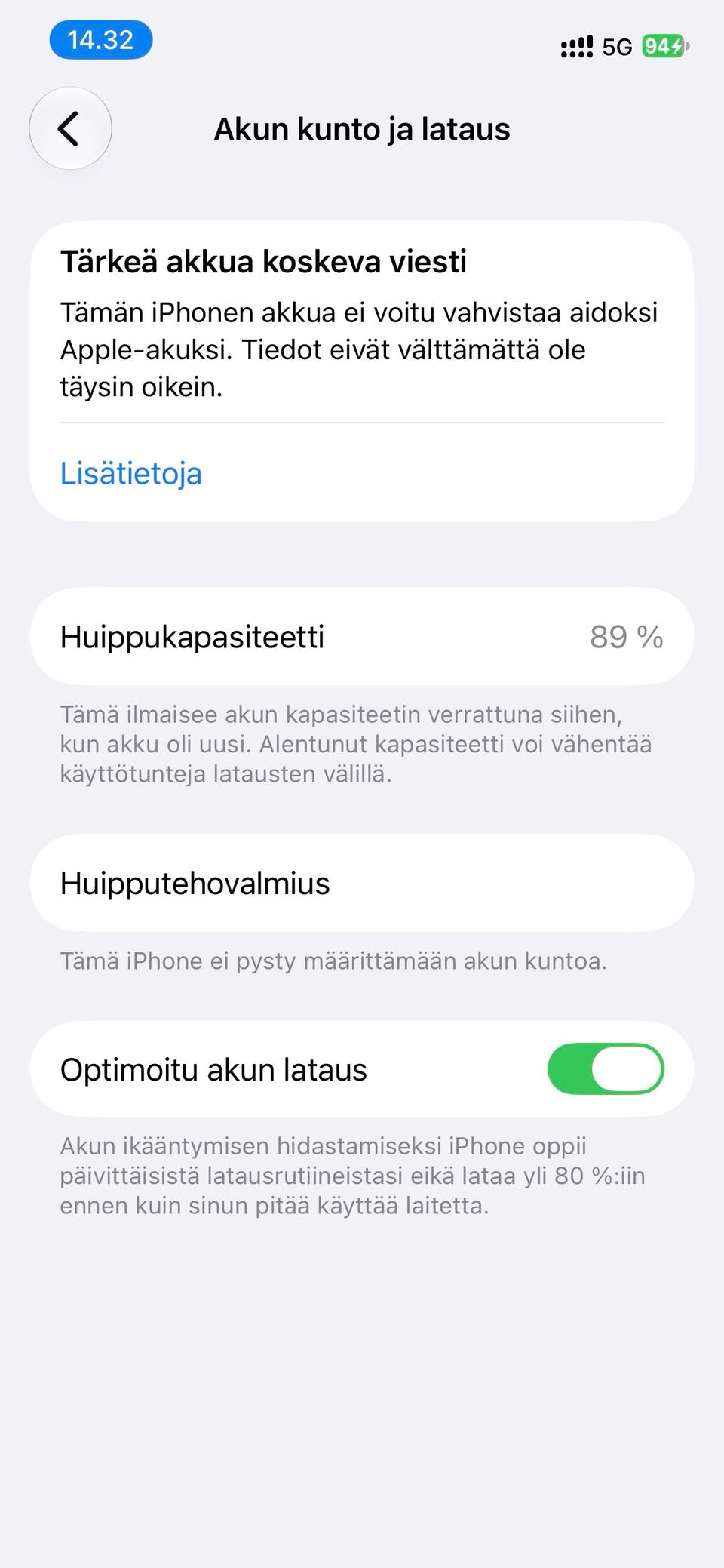Go back using the back arrow

(x=70, y=128)
